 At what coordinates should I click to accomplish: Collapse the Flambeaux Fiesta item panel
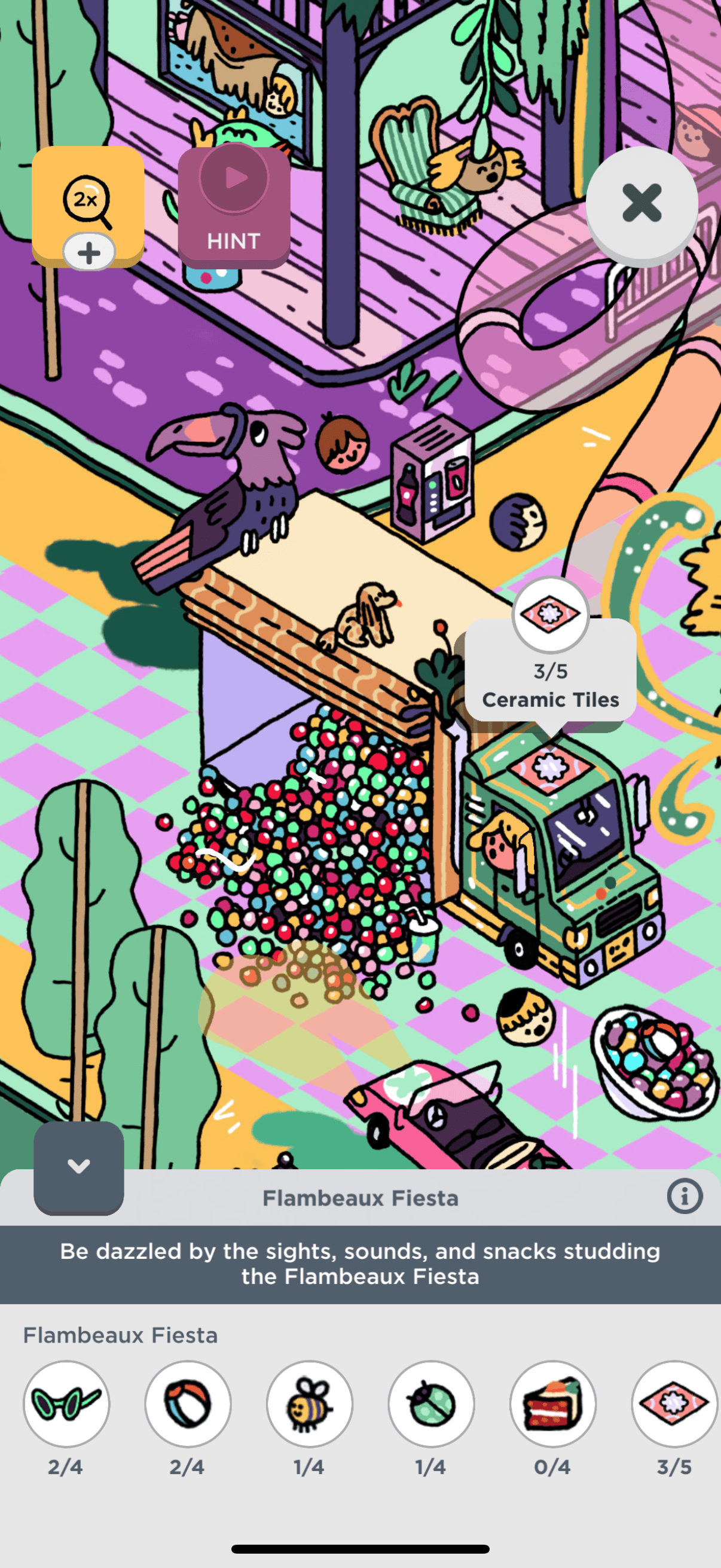click(x=78, y=1166)
